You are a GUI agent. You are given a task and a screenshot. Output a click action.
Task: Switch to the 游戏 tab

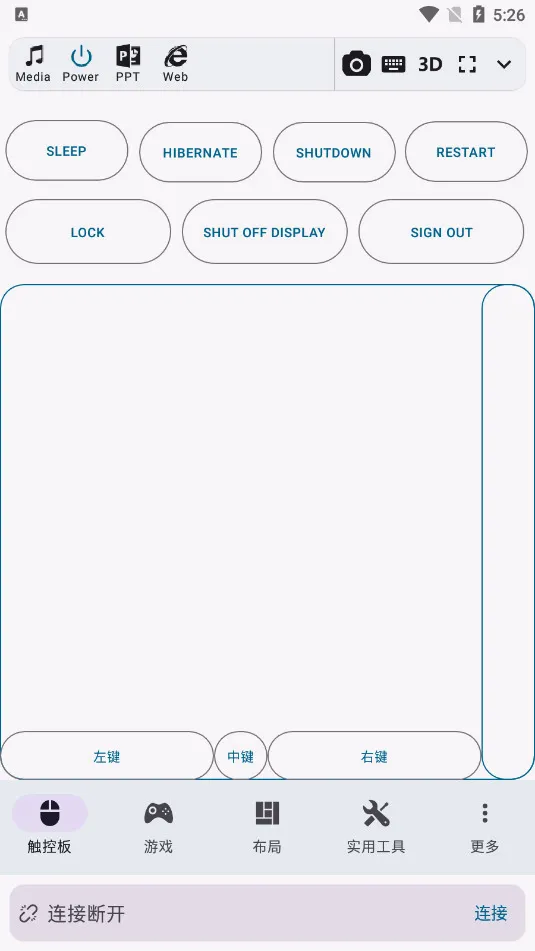(x=158, y=828)
